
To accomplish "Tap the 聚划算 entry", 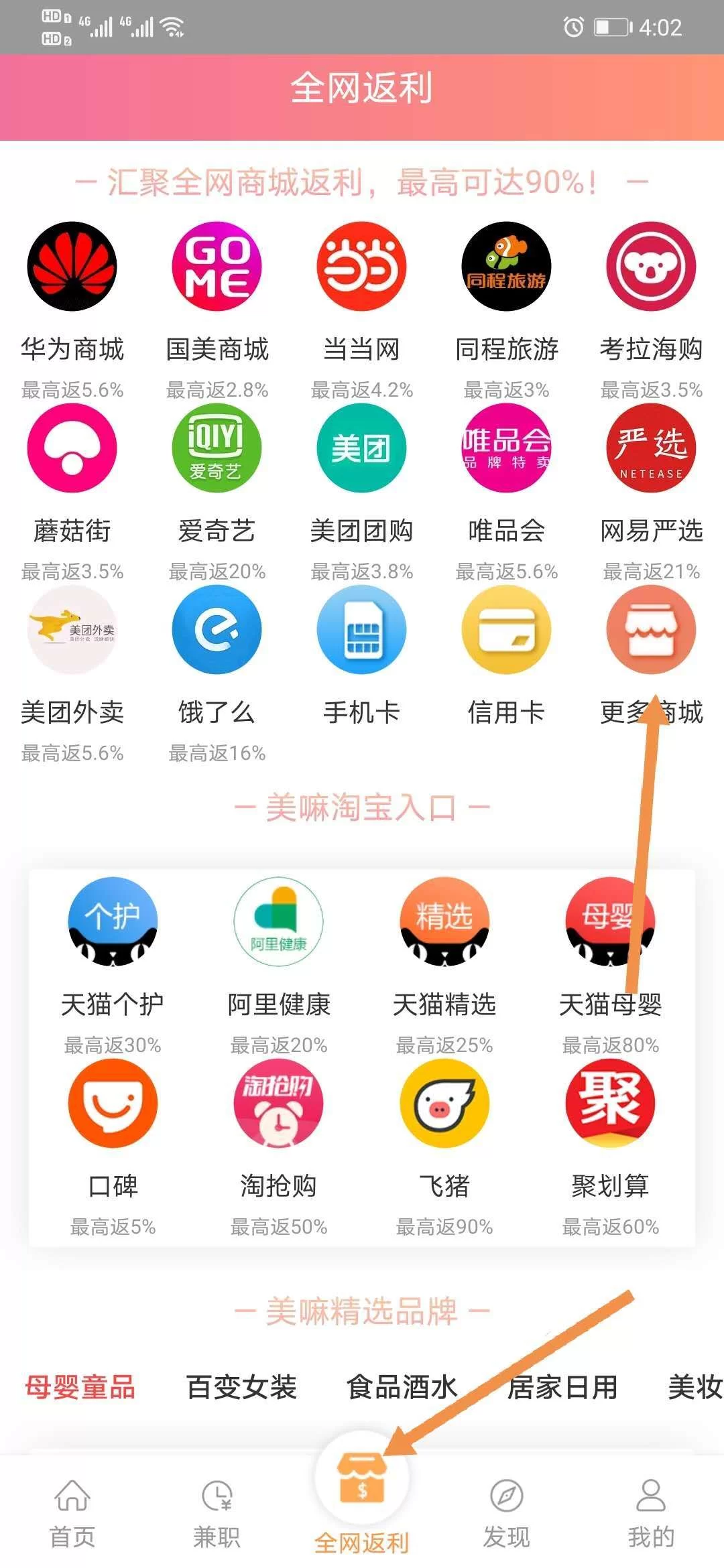I will pyautogui.click(x=610, y=1104).
